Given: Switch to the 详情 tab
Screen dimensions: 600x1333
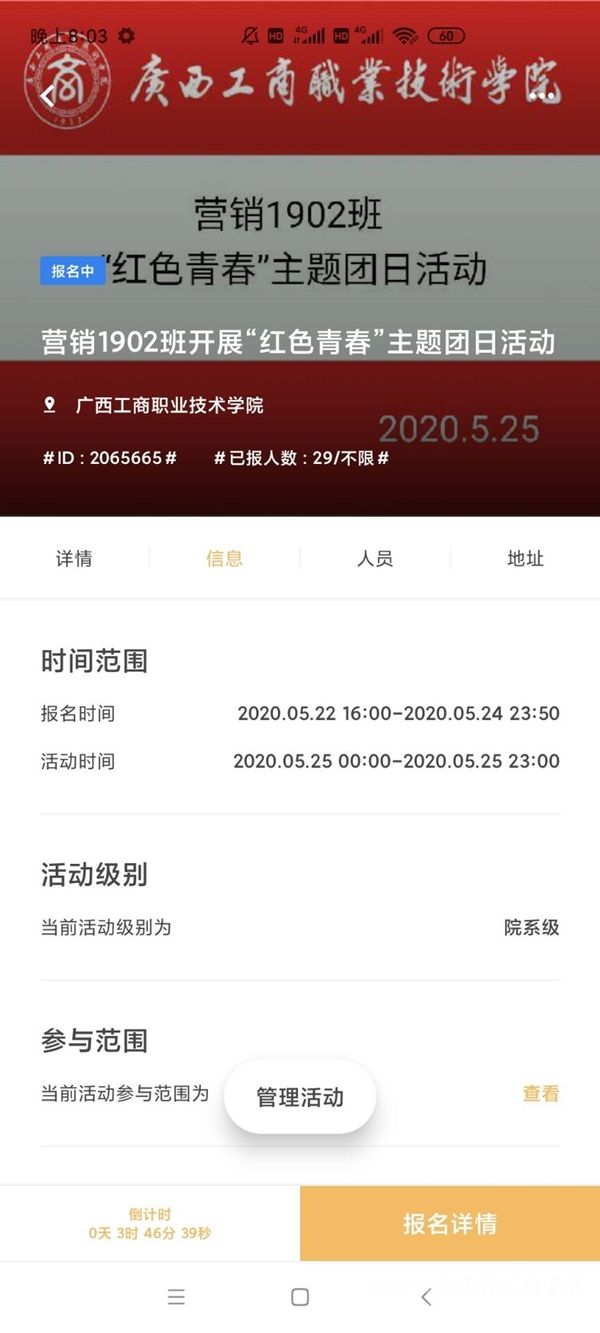Looking at the screenshot, I should [74, 559].
